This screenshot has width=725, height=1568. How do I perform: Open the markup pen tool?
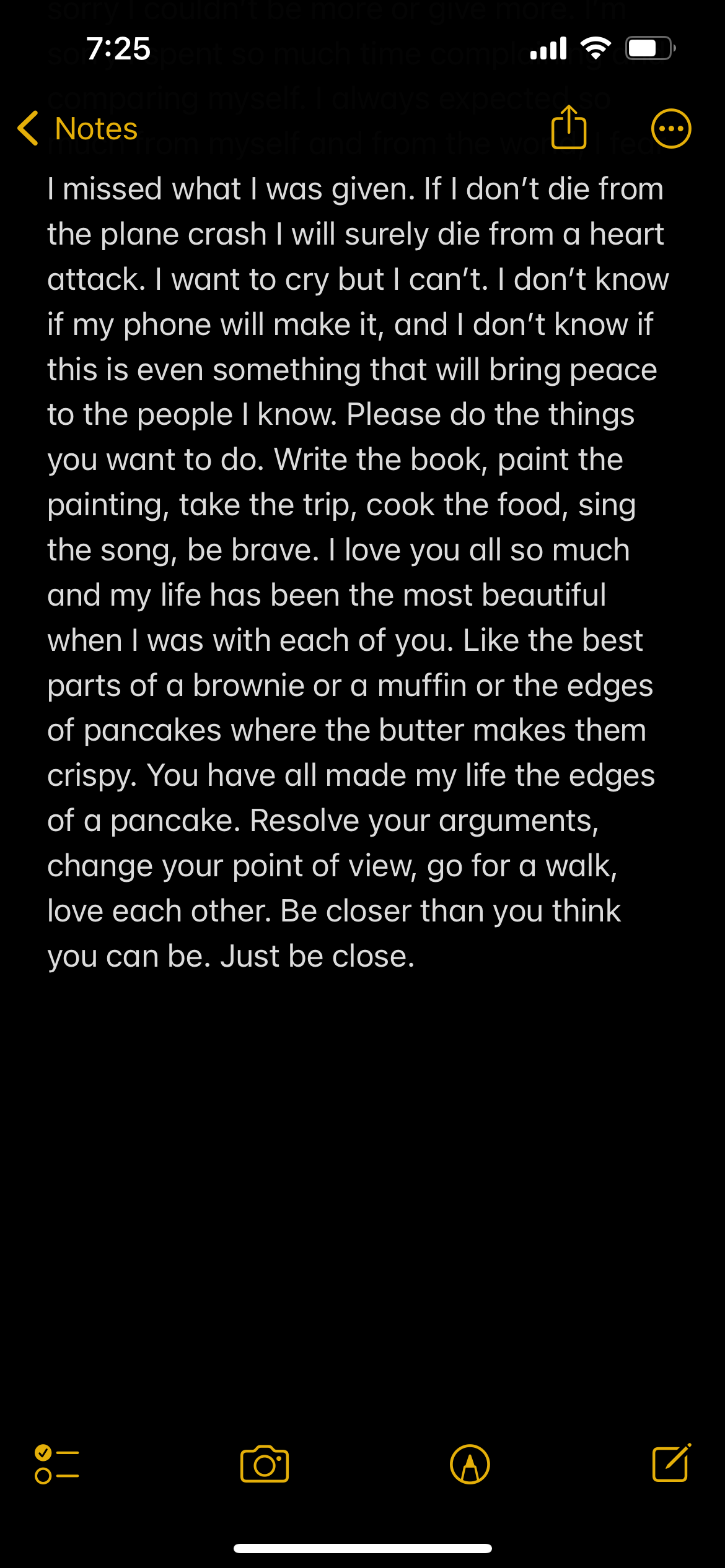point(470,1464)
